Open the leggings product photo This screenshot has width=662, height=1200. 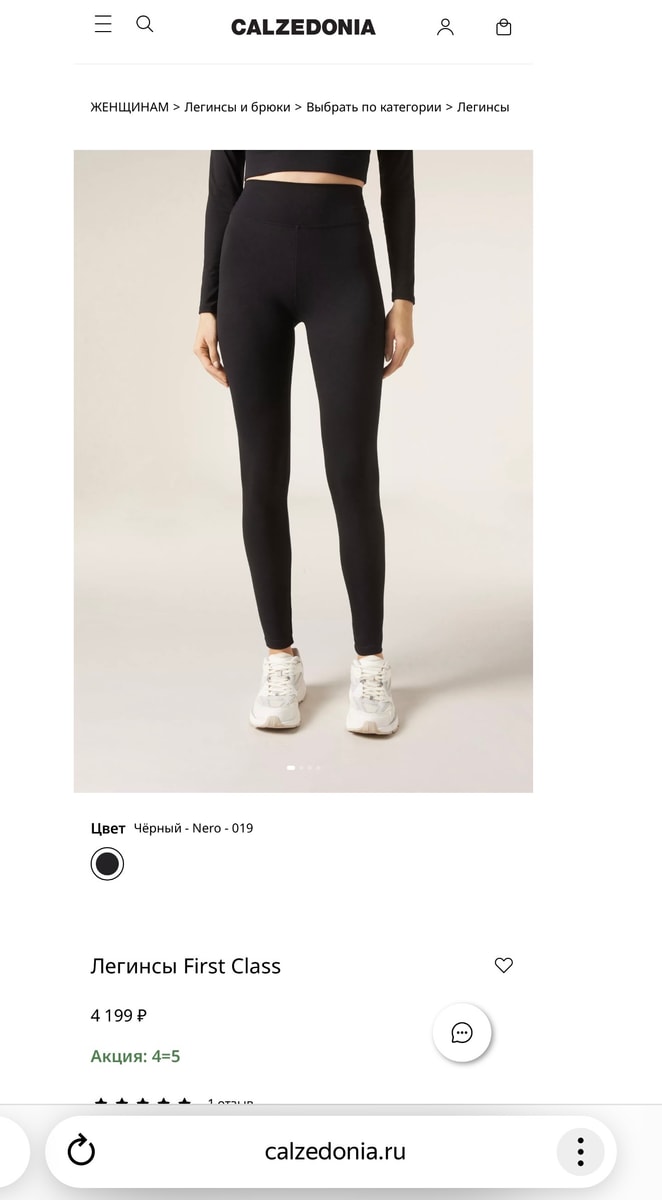[x=303, y=471]
